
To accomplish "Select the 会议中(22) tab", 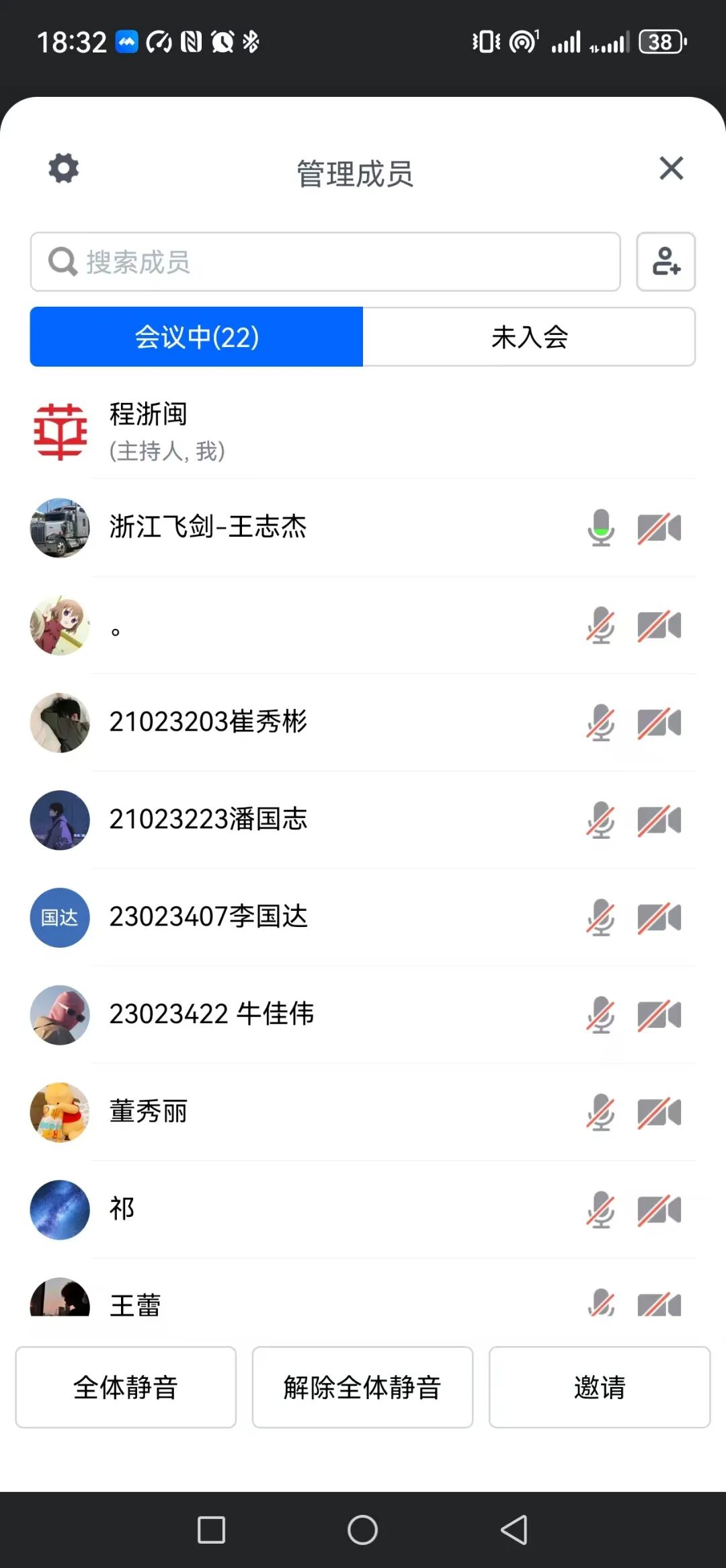I will pyautogui.click(x=195, y=337).
